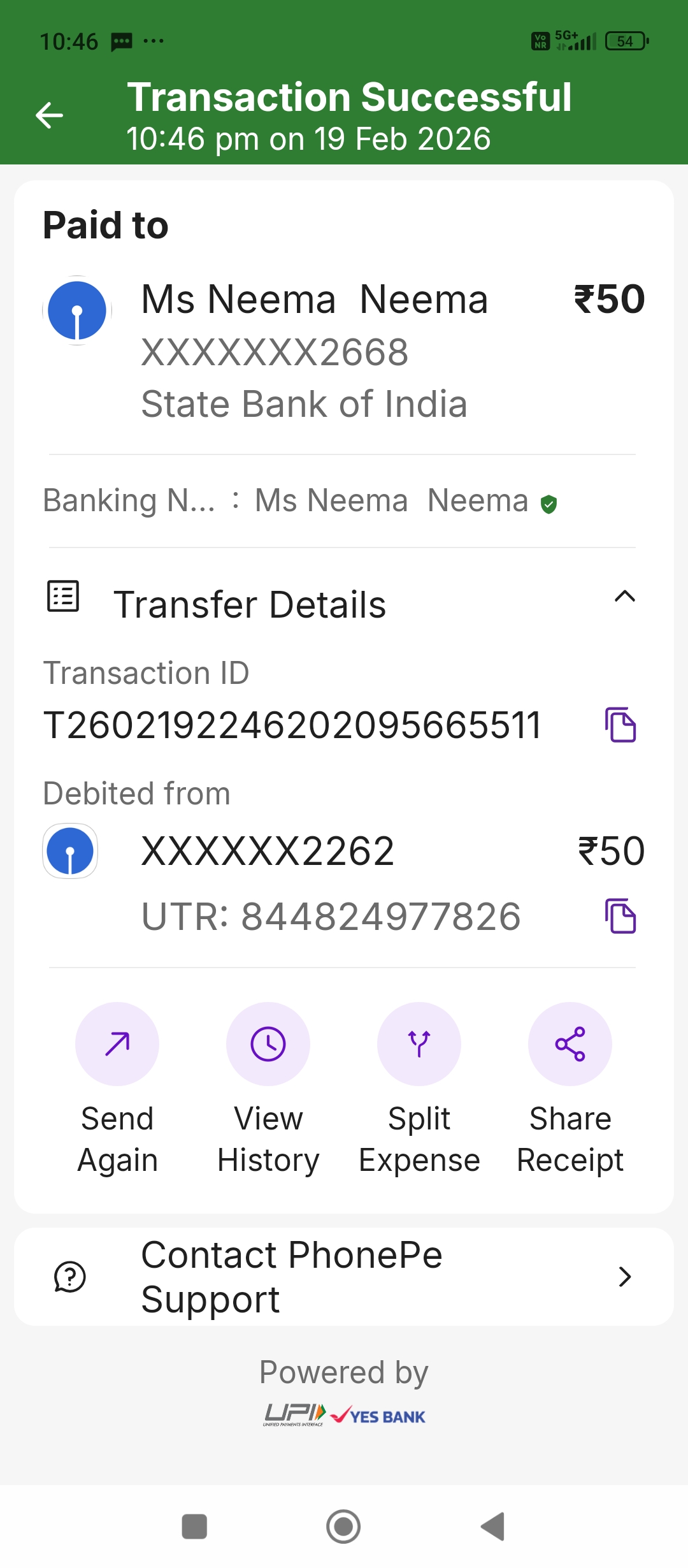This screenshot has width=688, height=1568.
Task: Copy the Transaction ID
Action: (x=620, y=725)
